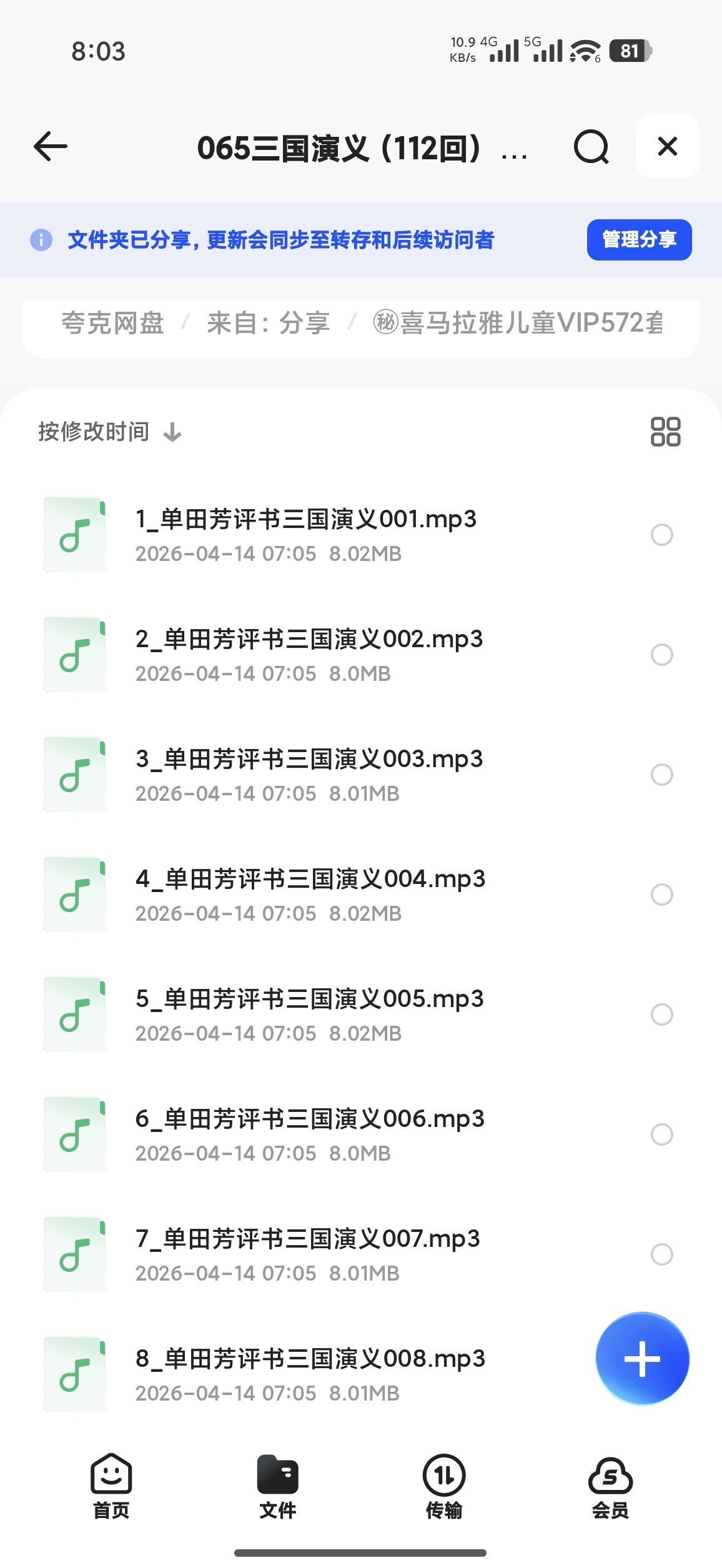Switch to grid view layout
Viewport: 722px width, 1568px height.
coord(665,432)
